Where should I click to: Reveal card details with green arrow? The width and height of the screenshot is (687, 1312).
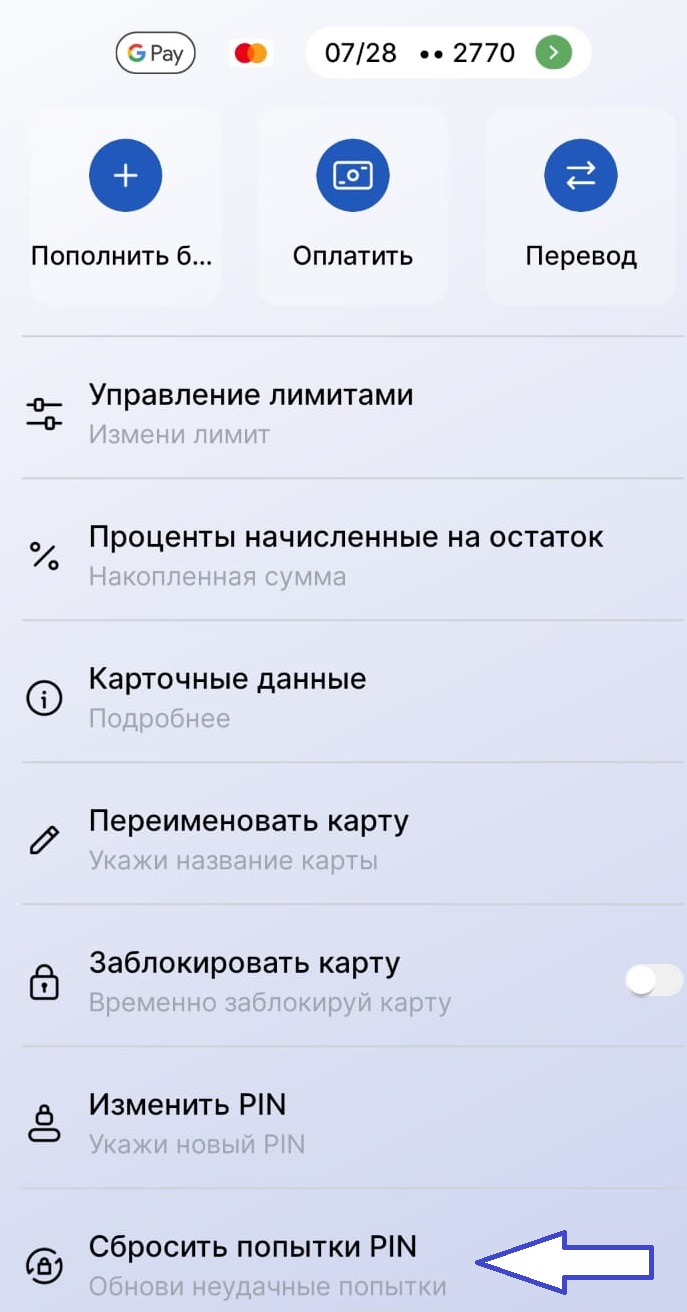pos(553,52)
